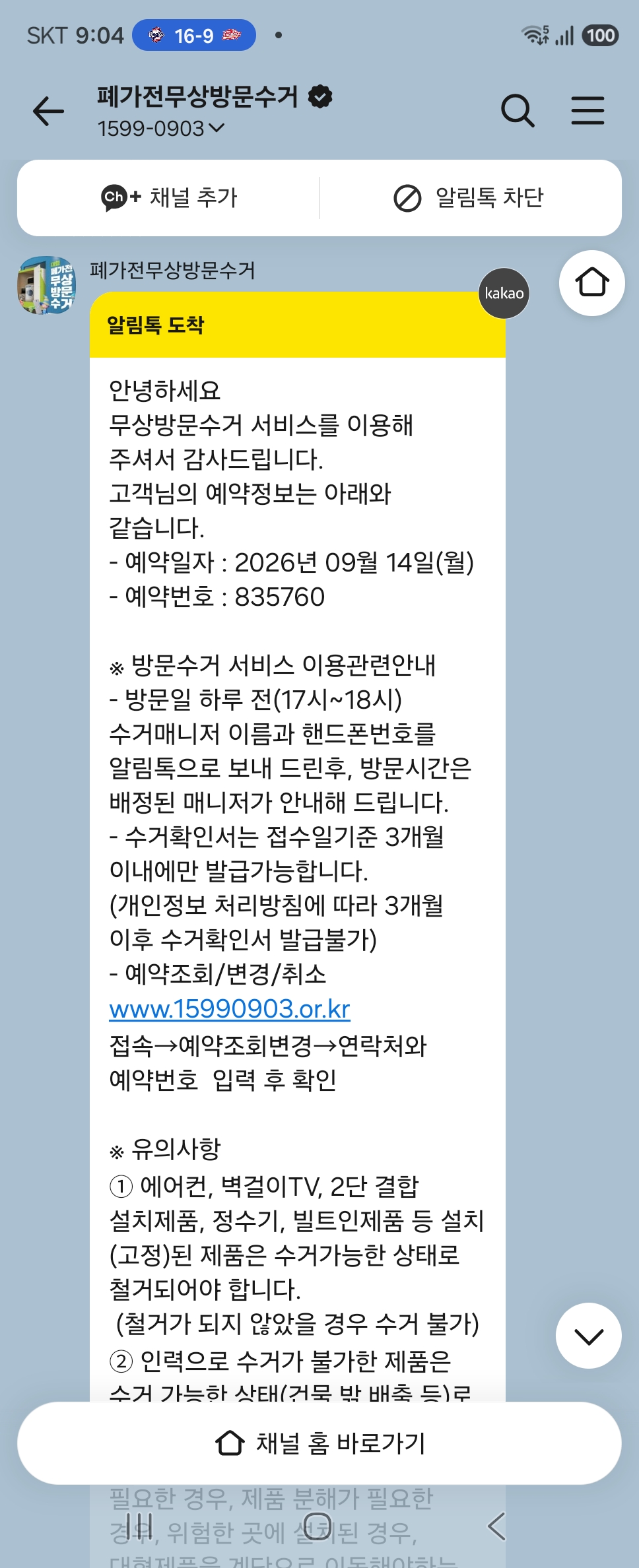Go back using the top-left arrow
Image resolution: width=639 pixels, height=1568 pixels.
[49, 111]
